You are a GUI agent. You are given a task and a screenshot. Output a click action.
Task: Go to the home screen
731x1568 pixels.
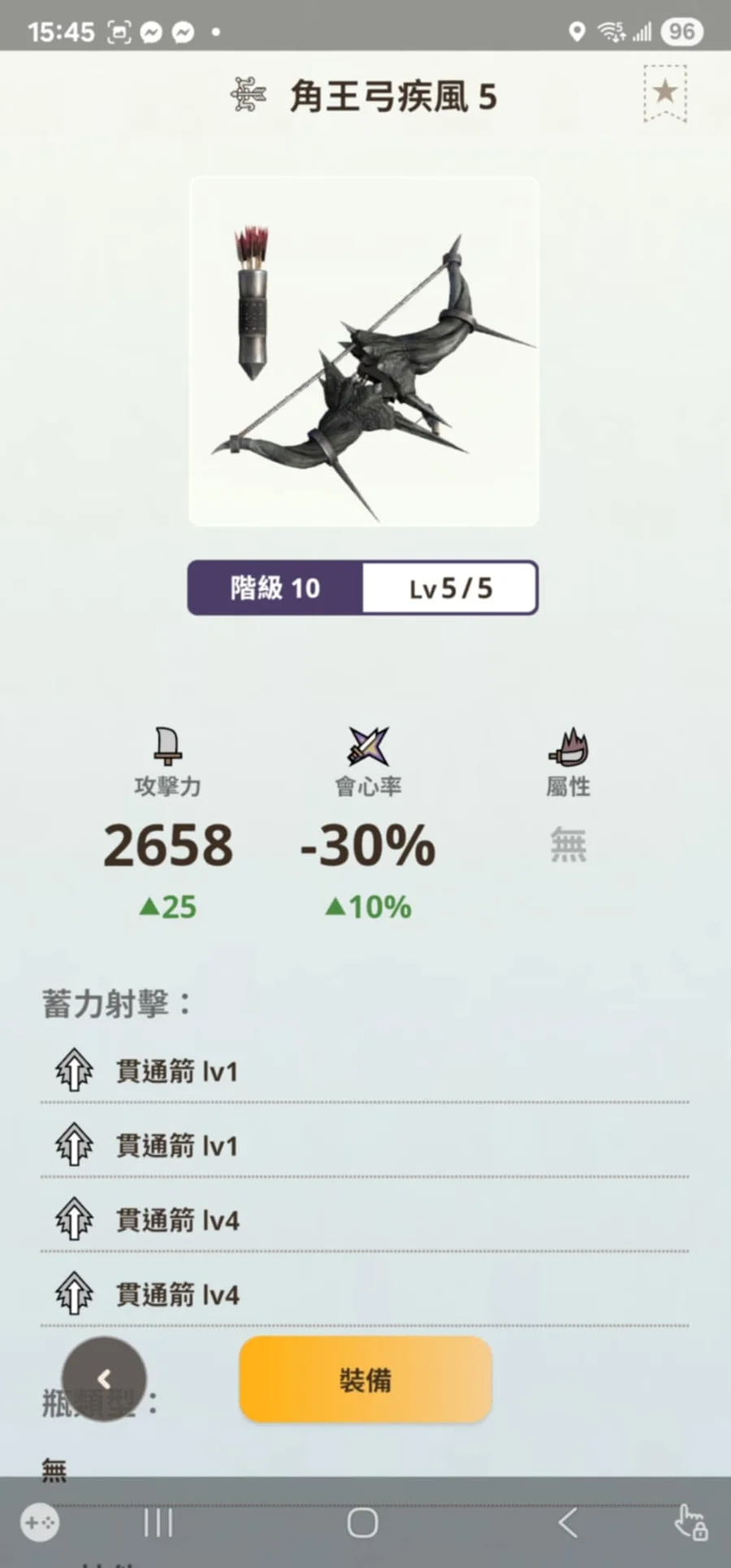362,1523
